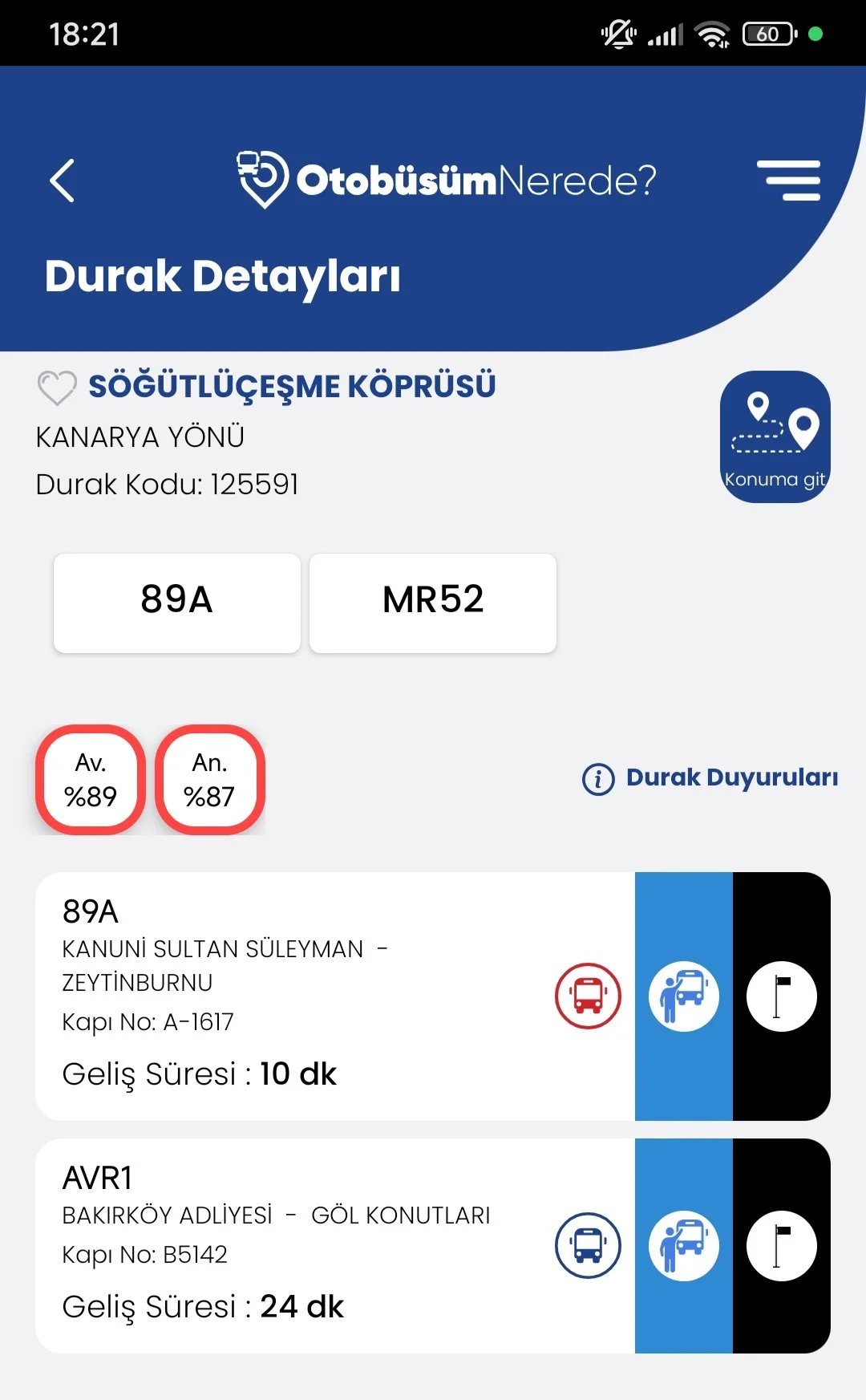Viewport: 866px width, 1400px height.
Task: Select the 89A line chip
Action: (x=176, y=602)
